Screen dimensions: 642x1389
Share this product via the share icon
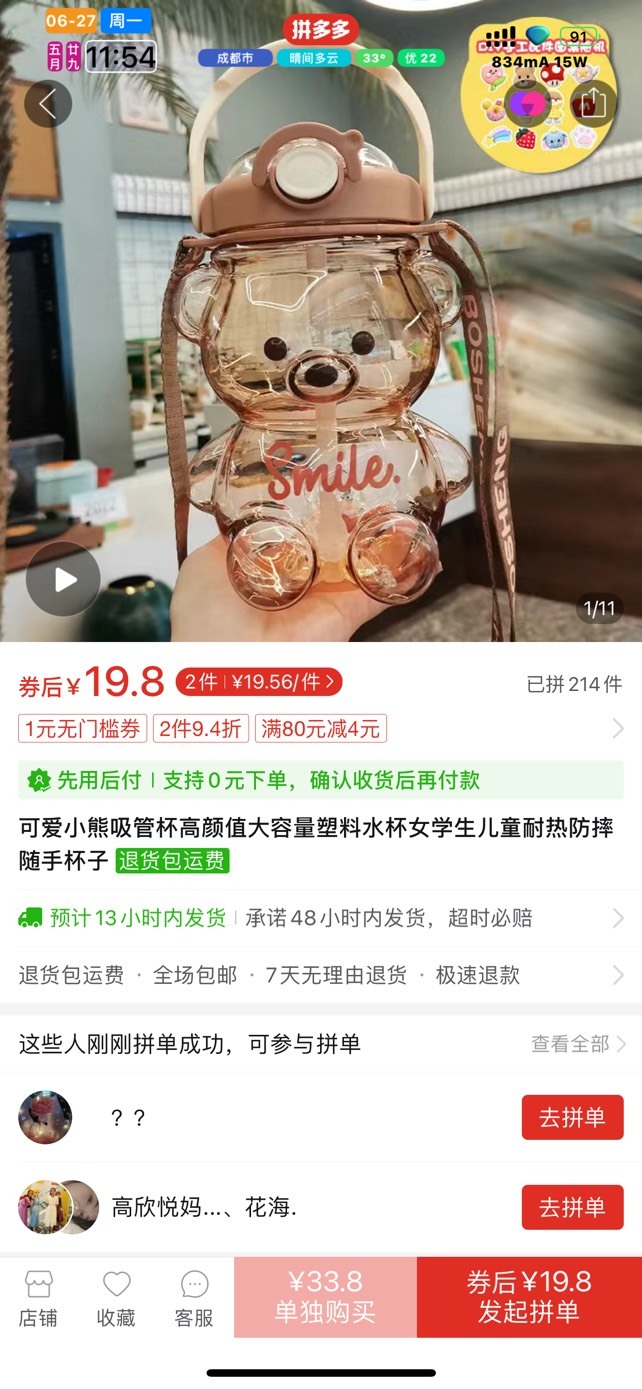(593, 103)
